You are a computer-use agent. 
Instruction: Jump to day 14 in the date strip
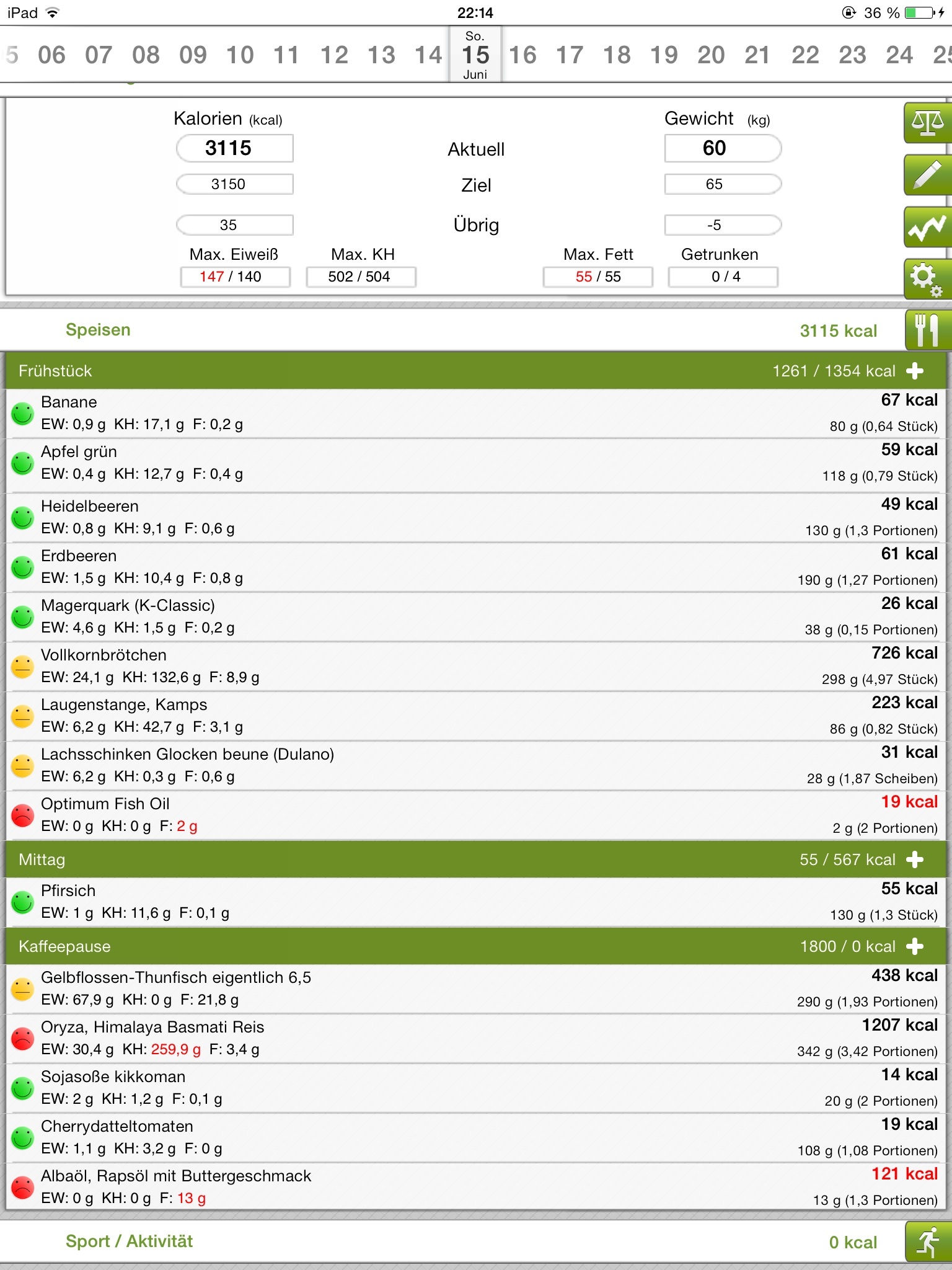(428, 55)
